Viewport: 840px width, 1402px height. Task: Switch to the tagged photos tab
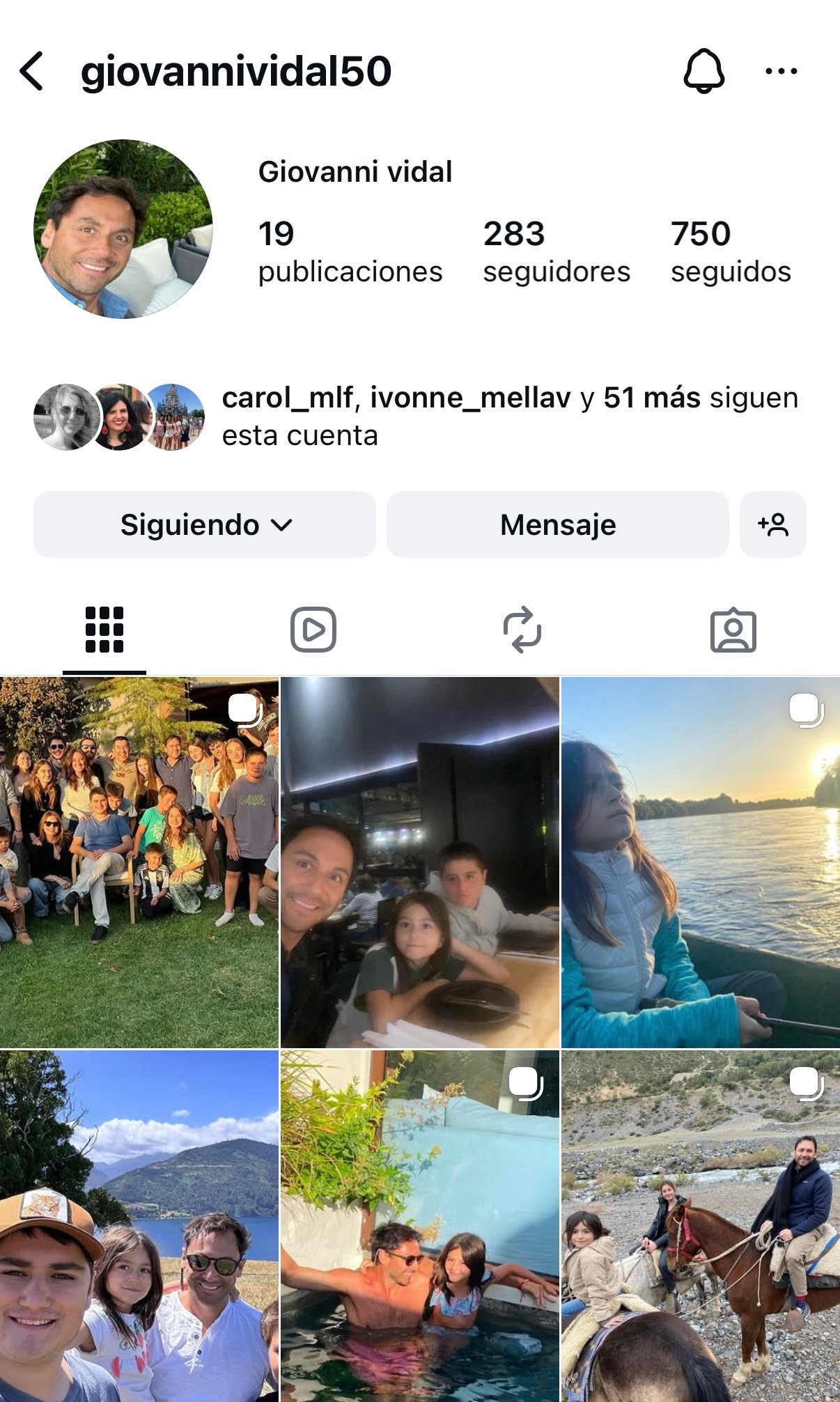coord(733,630)
